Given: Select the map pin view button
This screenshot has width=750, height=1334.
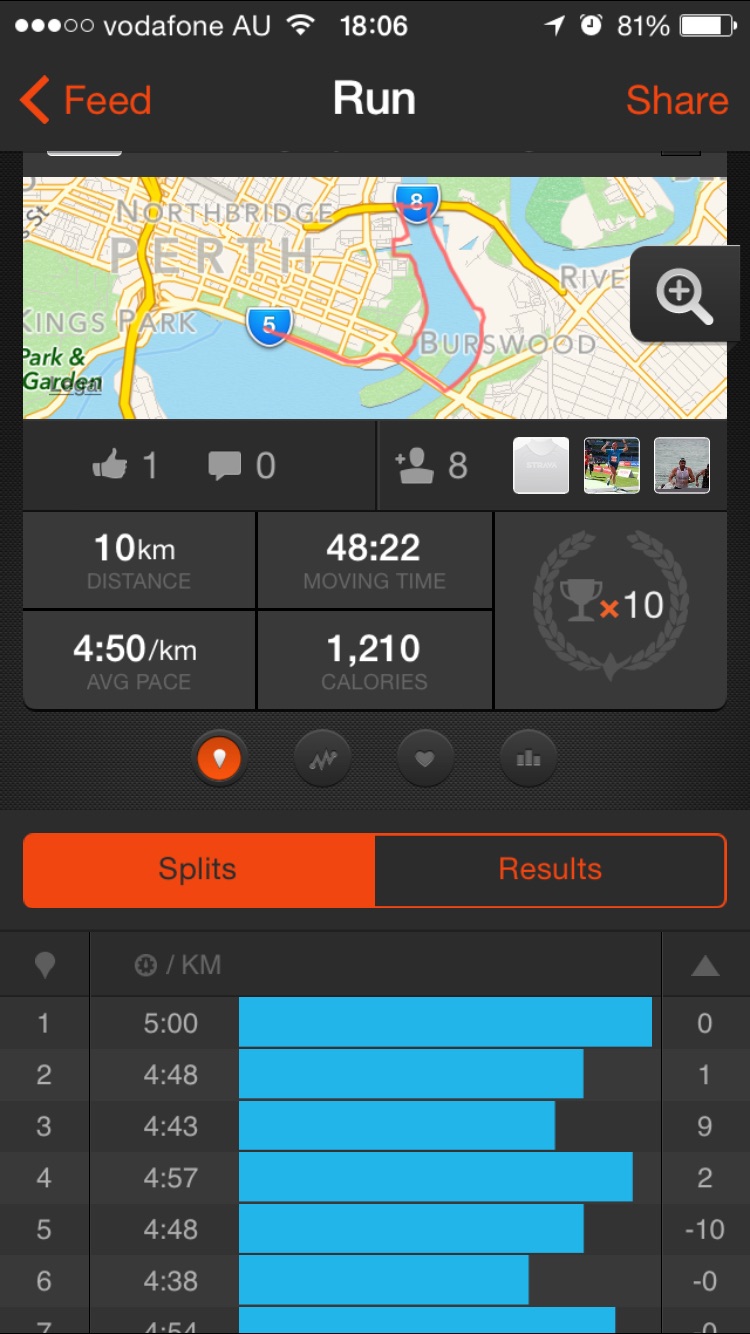Looking at the screenshot, I should (x=220, y=759).
